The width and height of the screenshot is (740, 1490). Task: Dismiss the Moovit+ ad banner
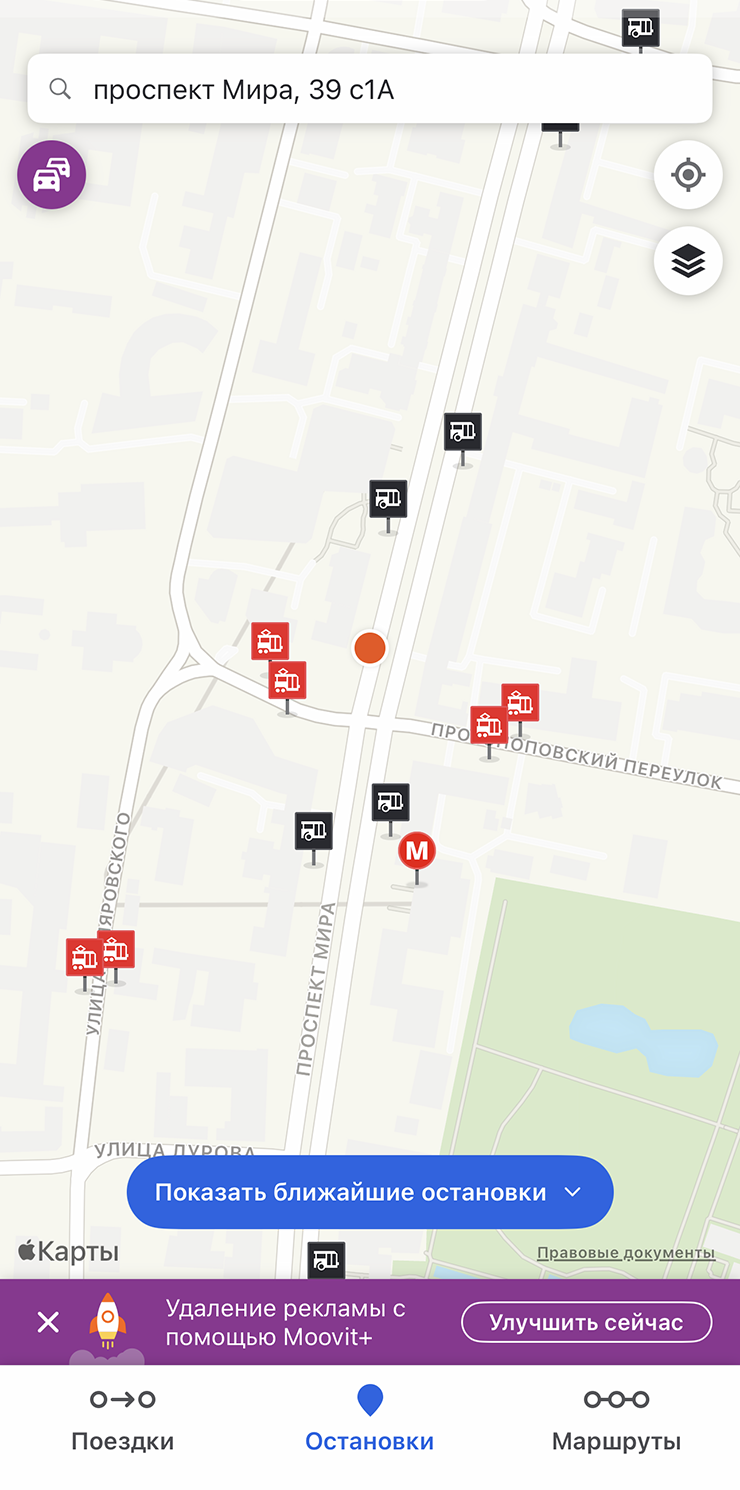tap(48, 1322)
